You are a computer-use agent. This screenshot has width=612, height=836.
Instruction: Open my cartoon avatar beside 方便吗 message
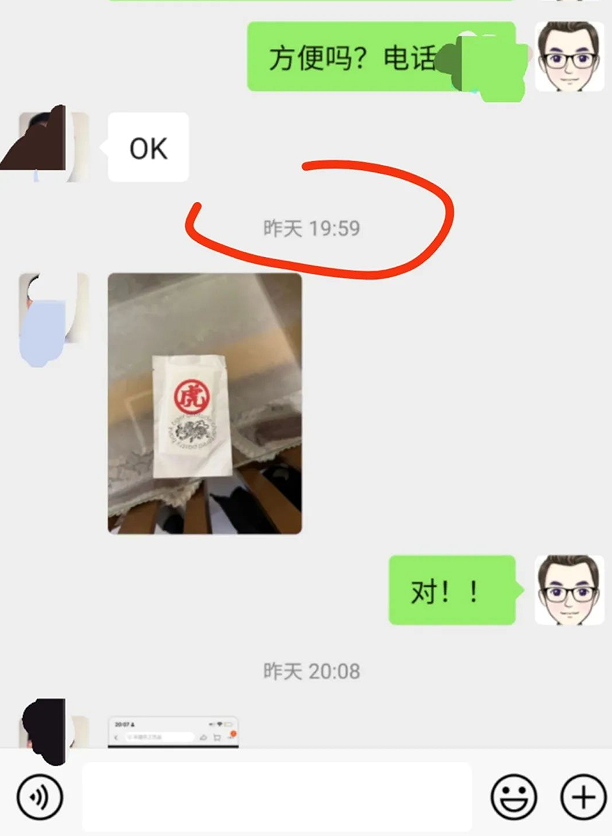pyautogui.click(x=569, y=57)
